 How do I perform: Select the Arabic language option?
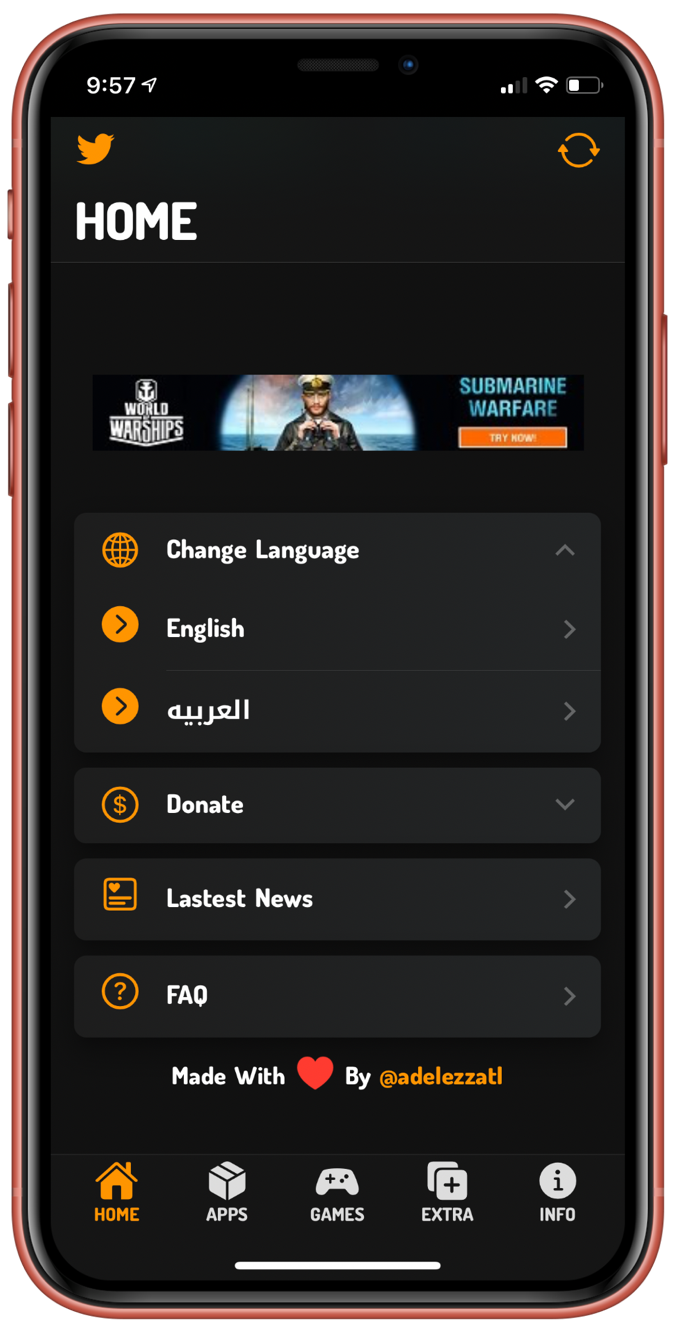point(337,710)
